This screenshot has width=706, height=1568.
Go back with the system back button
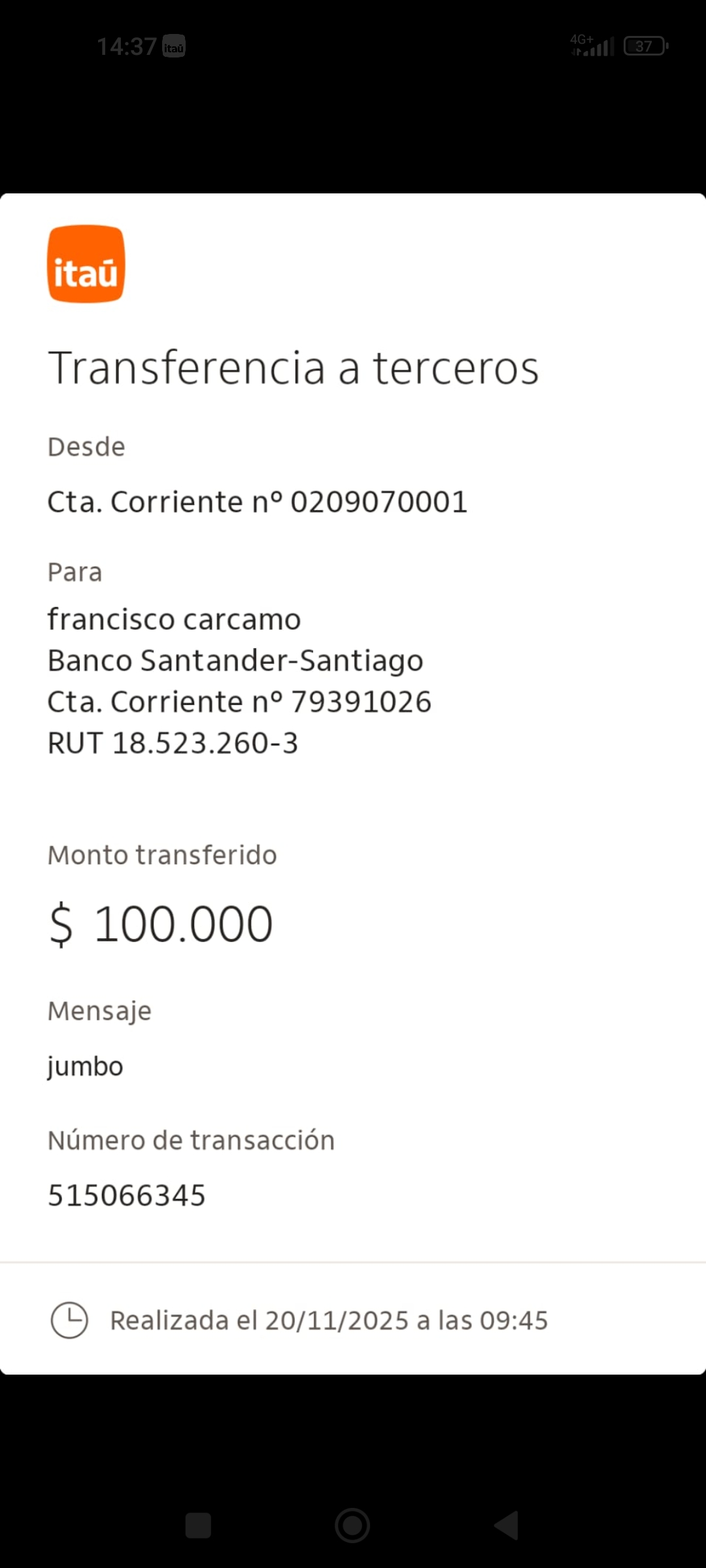click(x=507, y=1526)
